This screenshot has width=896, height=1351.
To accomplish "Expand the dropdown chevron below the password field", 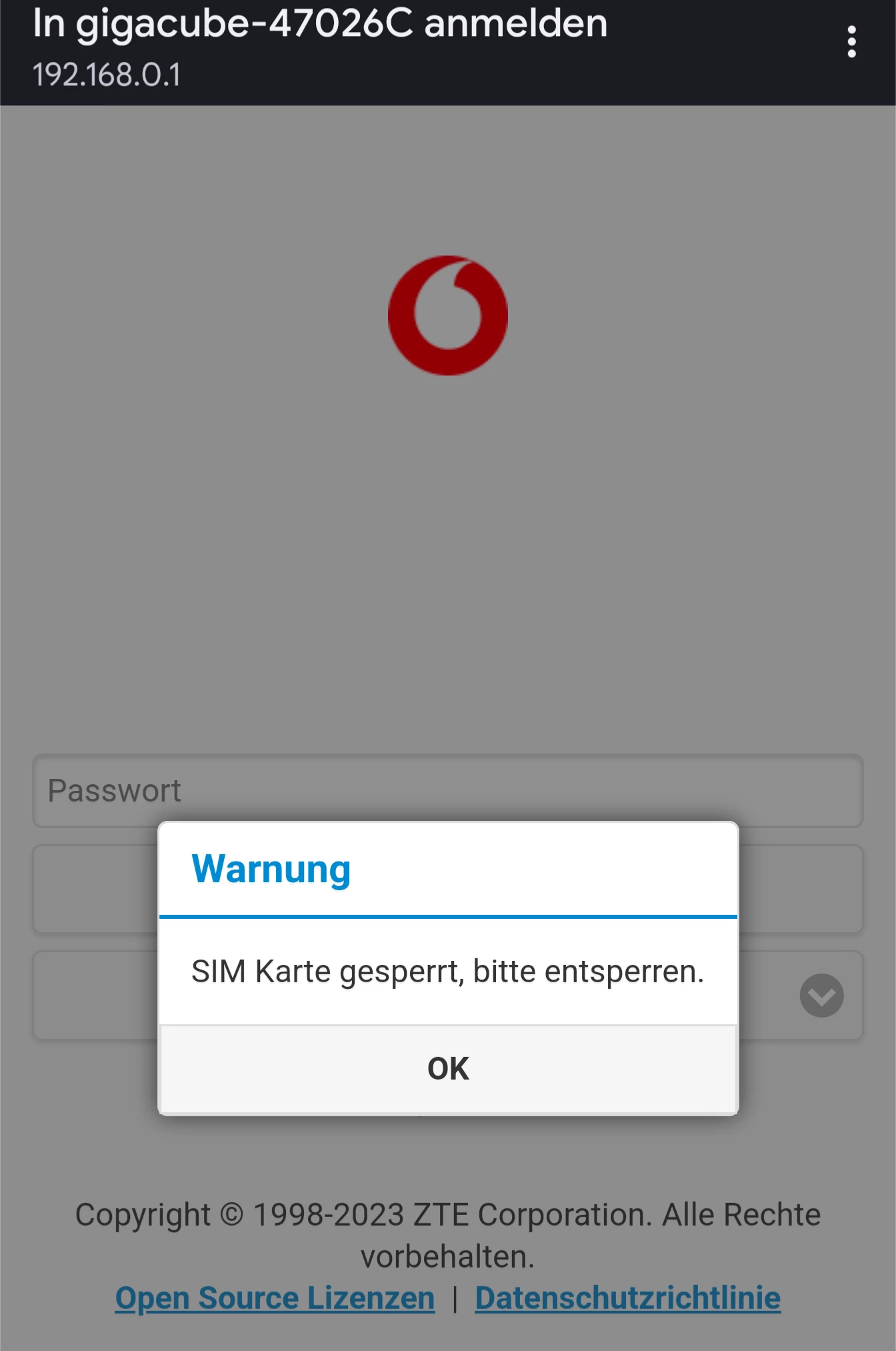I will point(821,995).
